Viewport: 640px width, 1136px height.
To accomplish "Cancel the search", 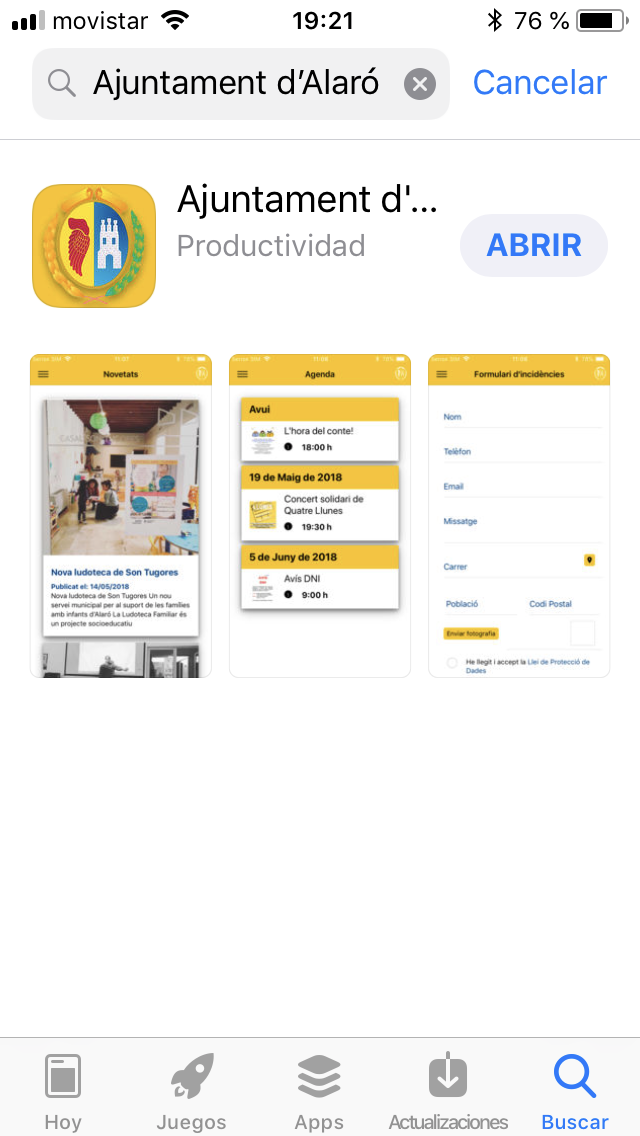I will point(539,83).
